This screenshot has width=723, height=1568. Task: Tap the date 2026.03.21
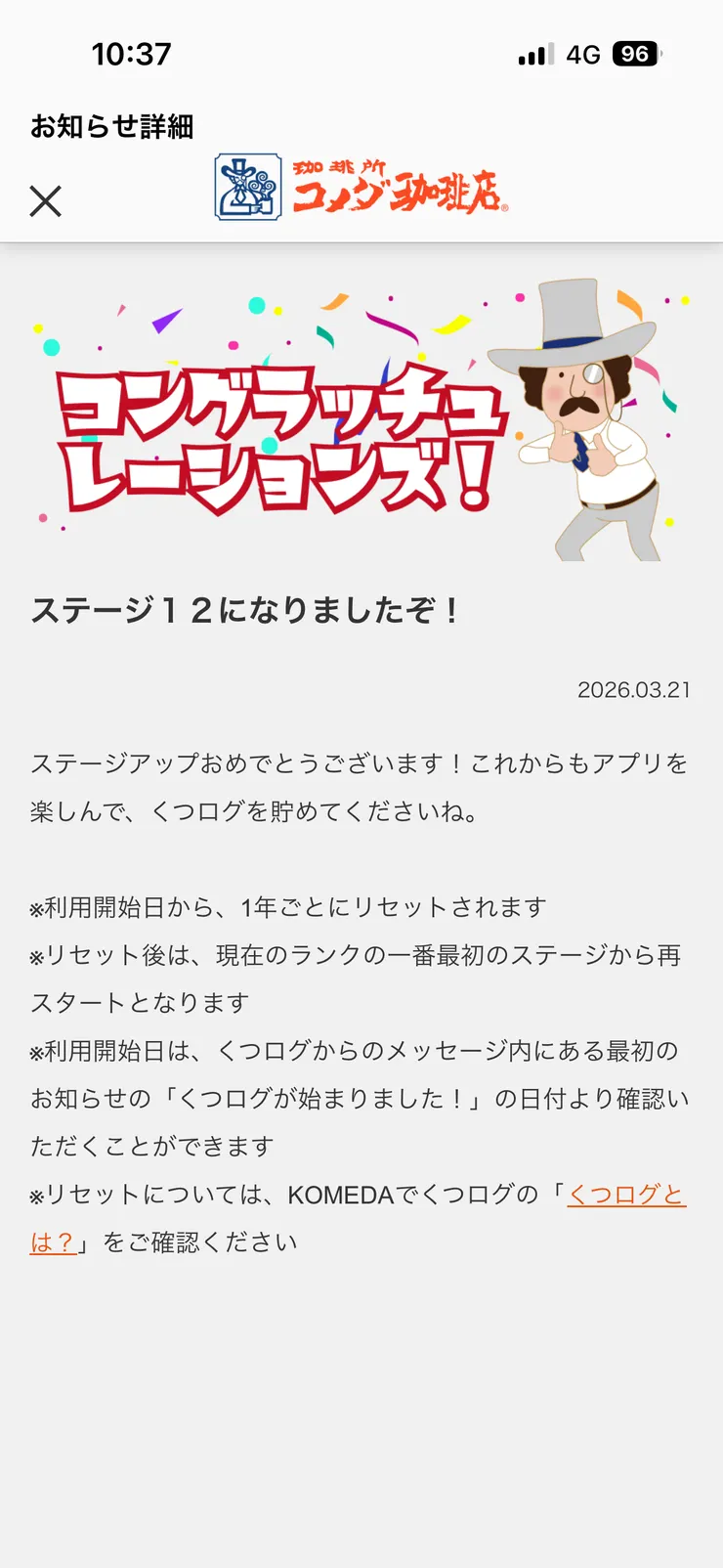635,689
